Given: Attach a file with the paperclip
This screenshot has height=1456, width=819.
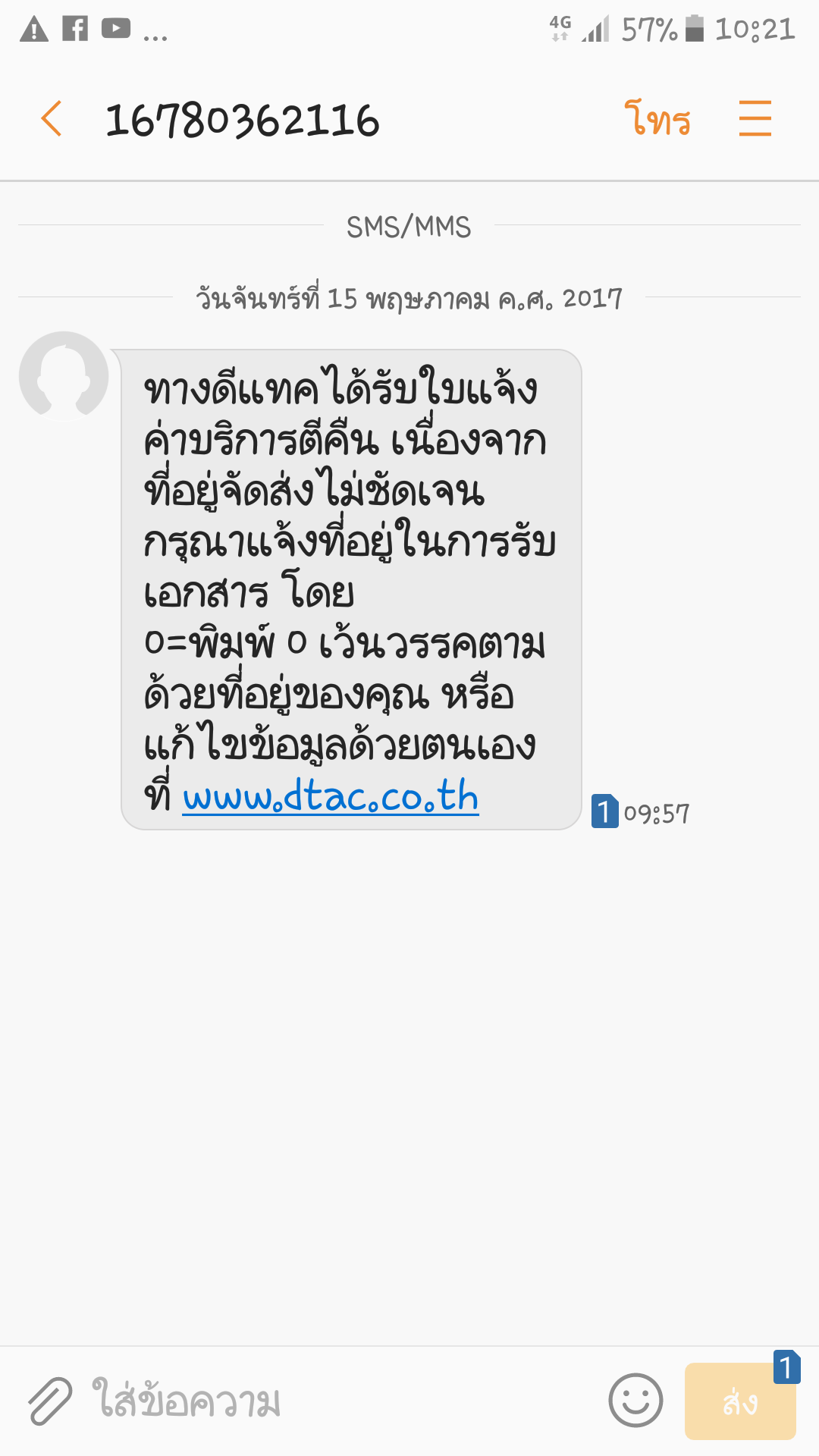Looking at the screenshot, I should tap(50, 1401).
